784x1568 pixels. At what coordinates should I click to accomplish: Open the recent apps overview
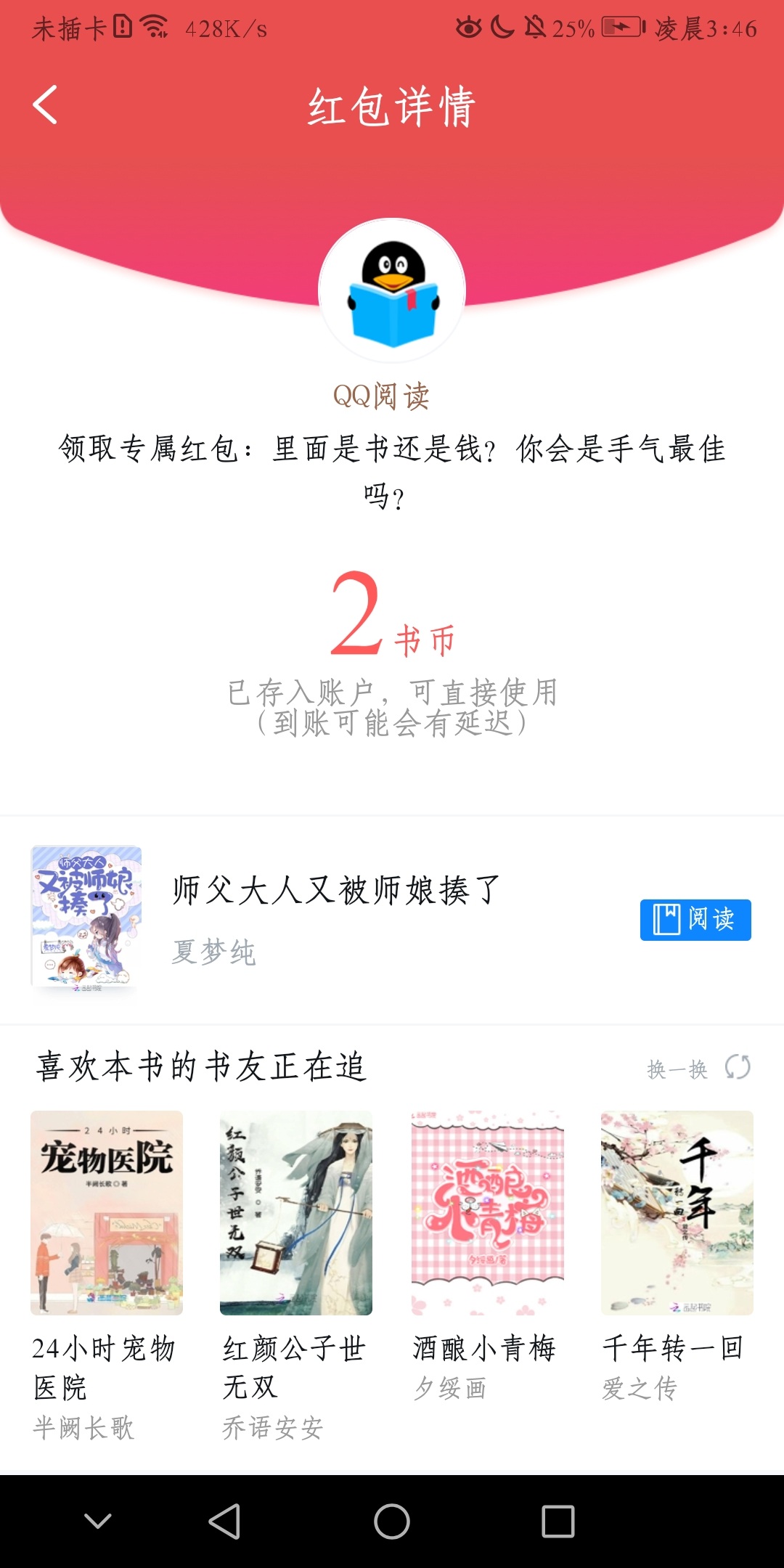pyautogui.click(x=558, y=1522)
